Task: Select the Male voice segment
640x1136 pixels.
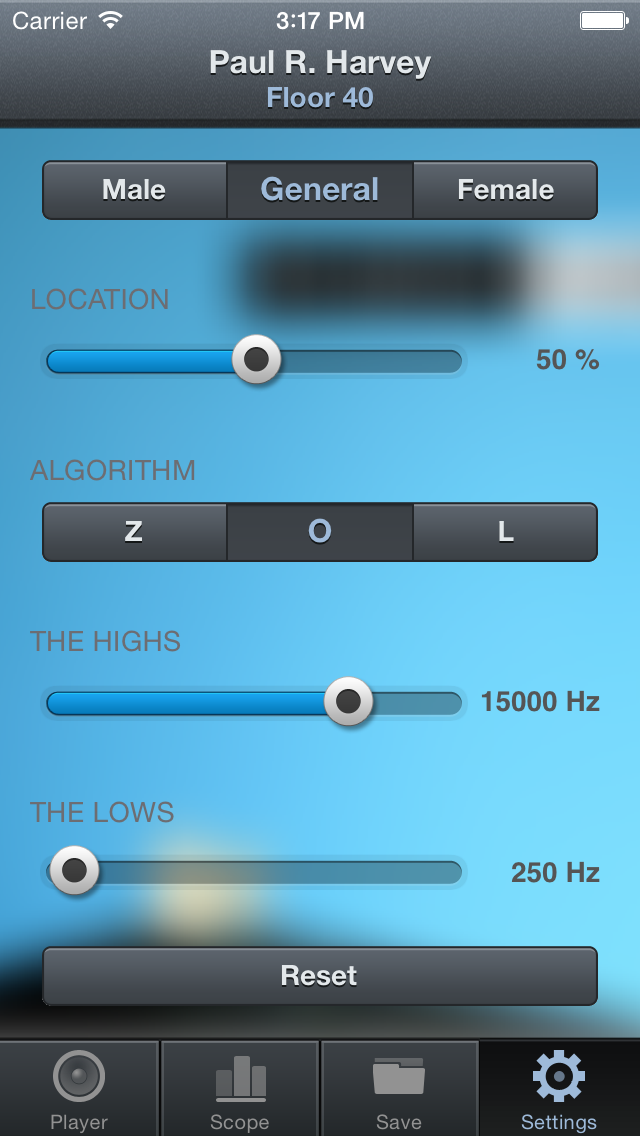Action: [x=135, y=190]
